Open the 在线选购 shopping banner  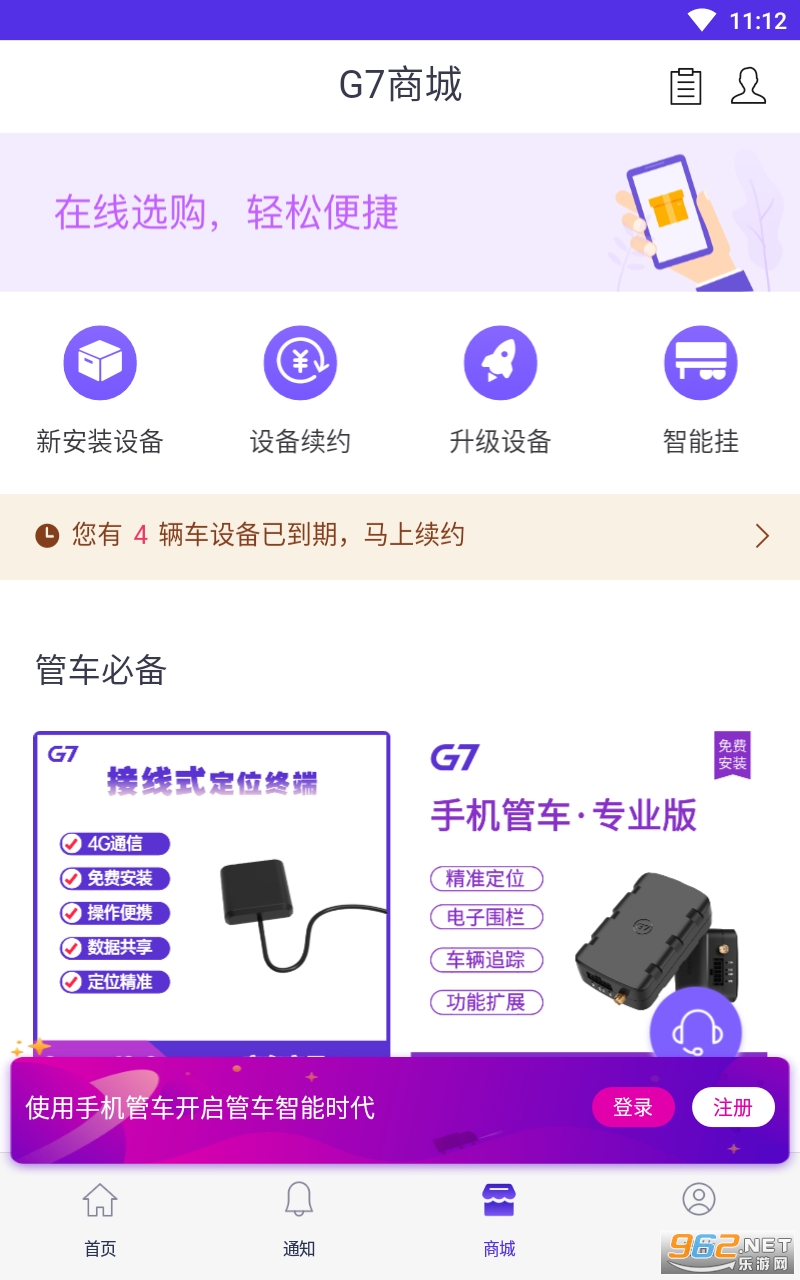pos(400,212)
